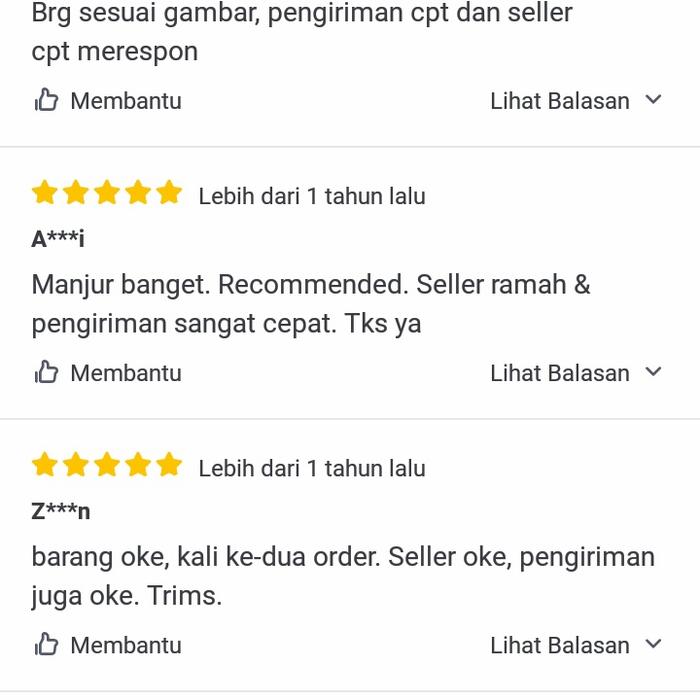
Task: Mark the 'Brg sesuai gambar' review as Membantu
Action: pyautogui.click(x=108, y=101)
